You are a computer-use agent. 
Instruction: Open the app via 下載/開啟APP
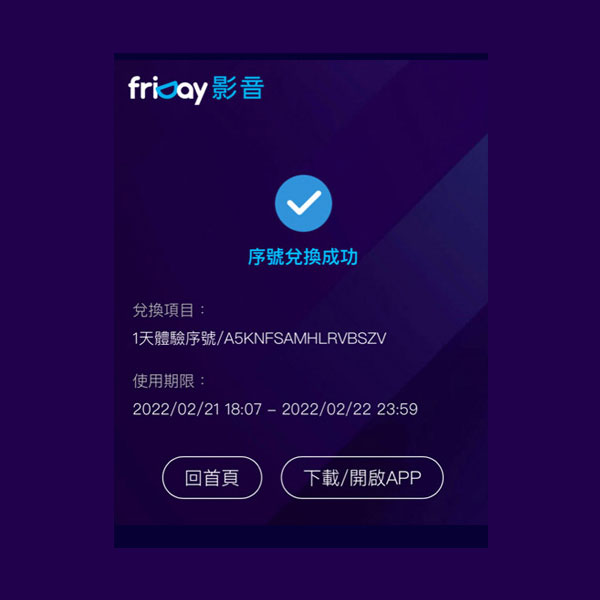[362, 477]
